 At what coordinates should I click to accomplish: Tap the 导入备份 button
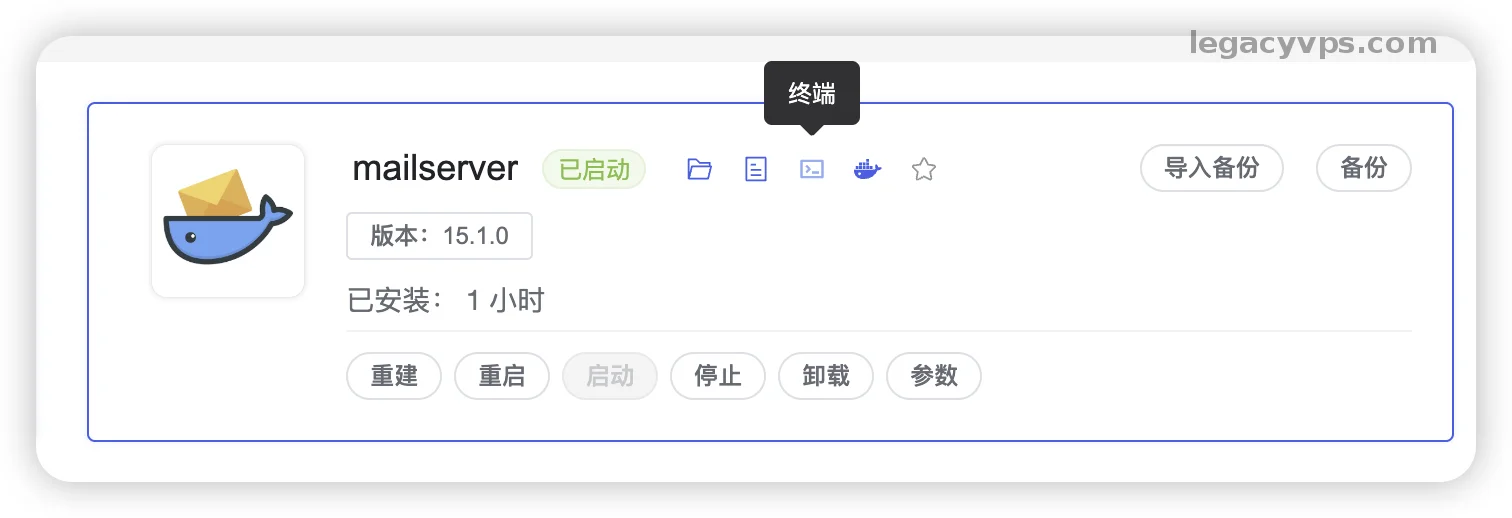pyautogui.click(x=1211, y=168)
